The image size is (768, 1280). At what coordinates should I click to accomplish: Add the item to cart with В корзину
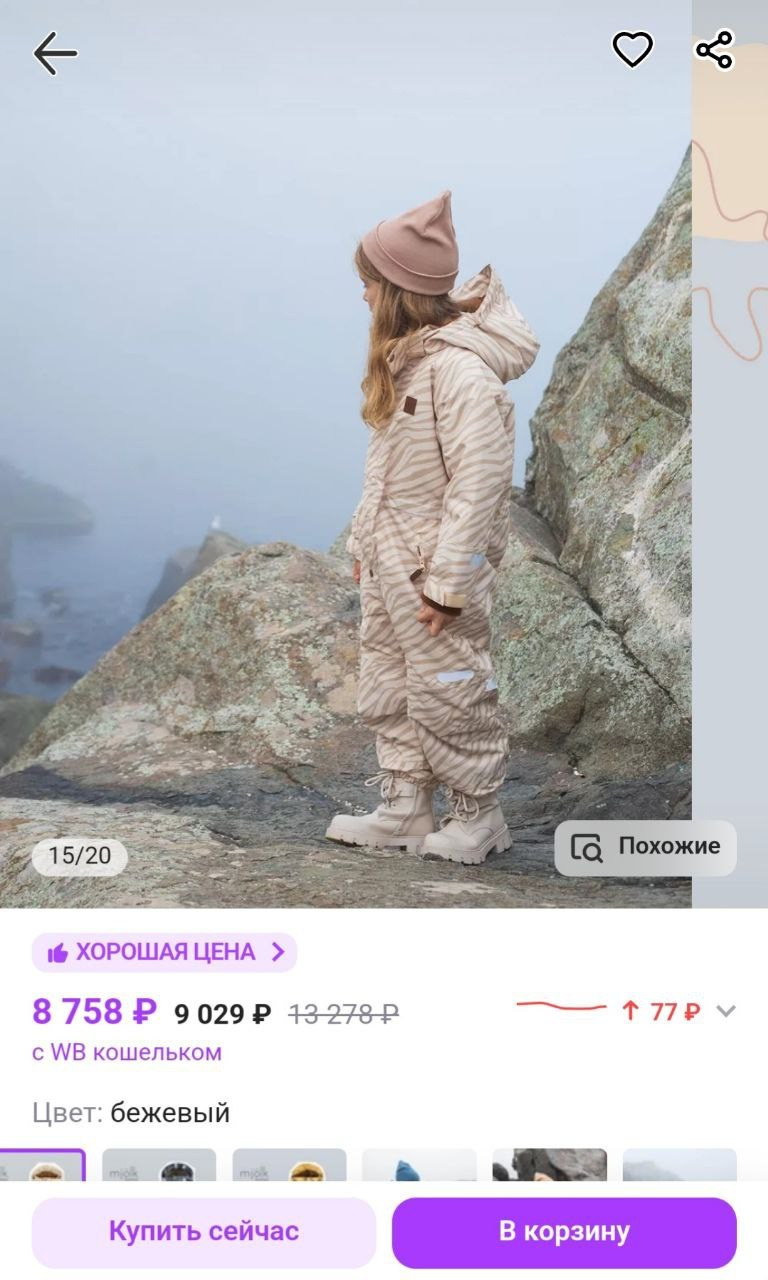click(564, 1232)
